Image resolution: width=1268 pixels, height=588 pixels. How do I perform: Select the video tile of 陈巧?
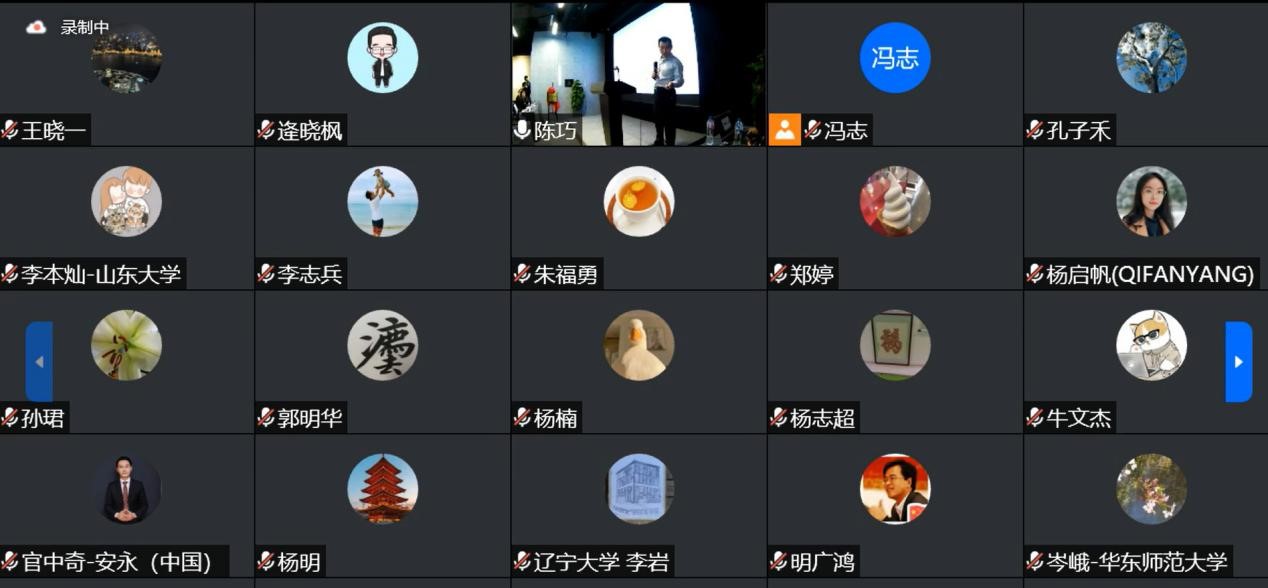(638, 74)
